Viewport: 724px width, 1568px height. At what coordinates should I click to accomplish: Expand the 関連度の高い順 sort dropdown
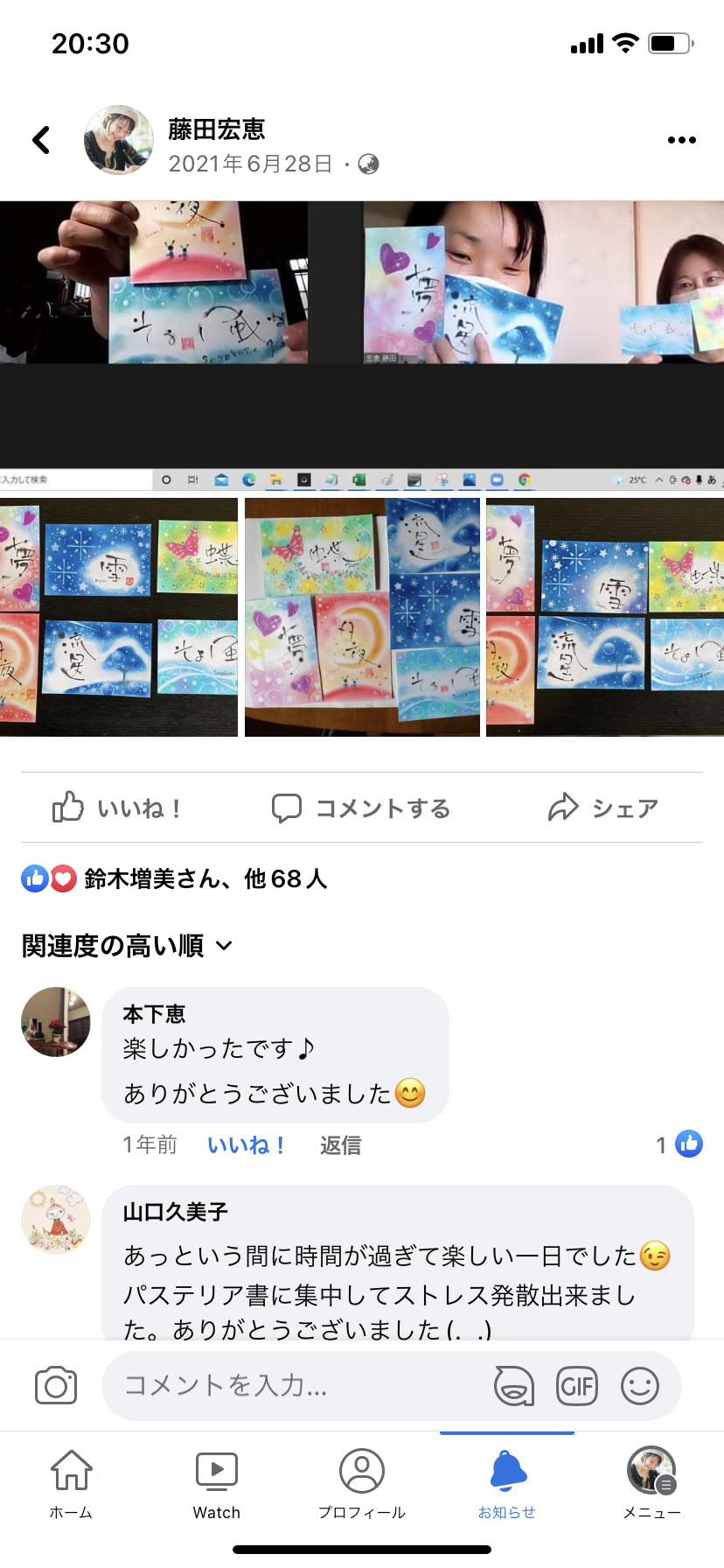point(128,946)
